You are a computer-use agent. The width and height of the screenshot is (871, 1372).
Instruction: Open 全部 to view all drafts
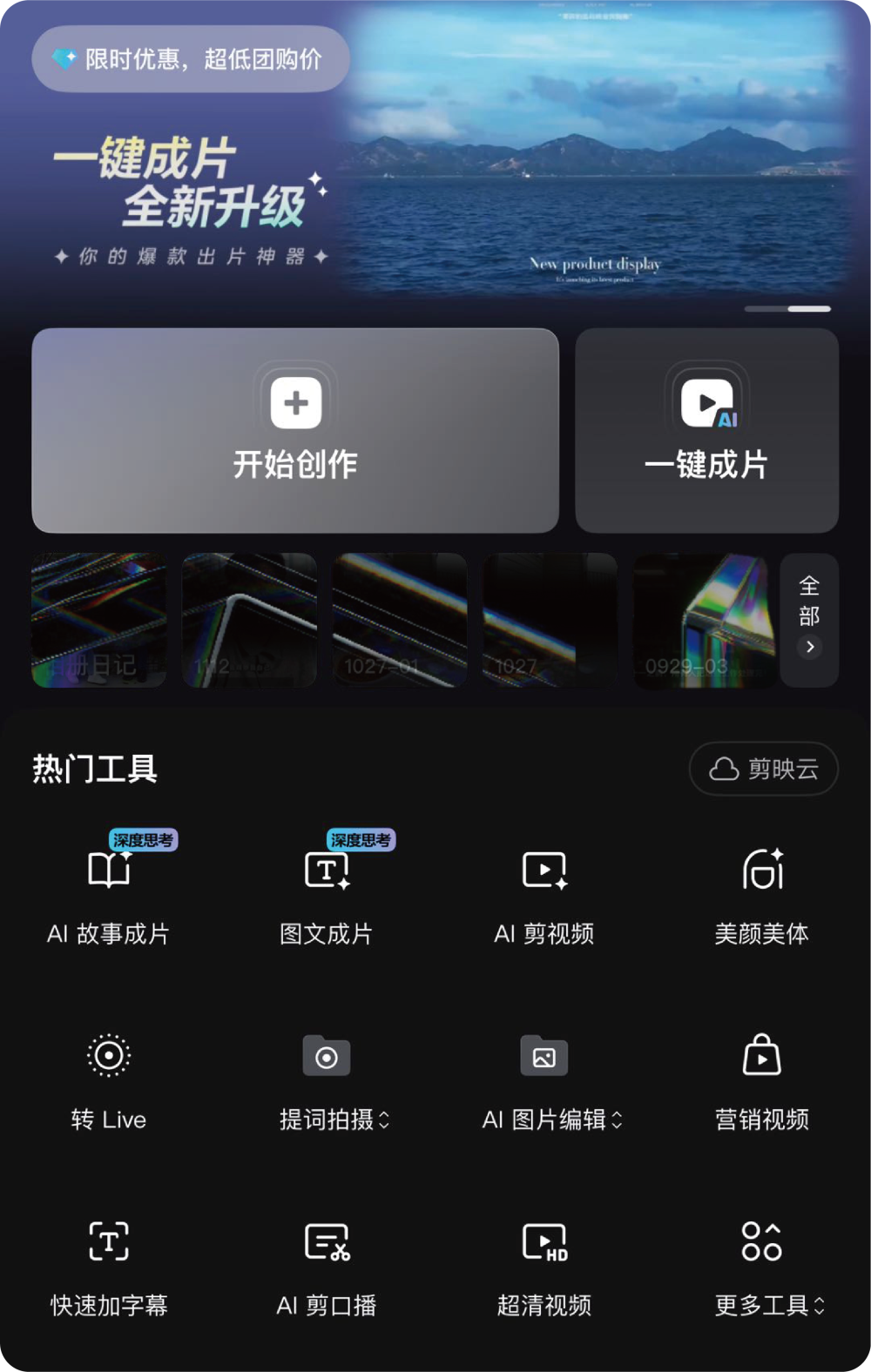click(x=808, y=620)
